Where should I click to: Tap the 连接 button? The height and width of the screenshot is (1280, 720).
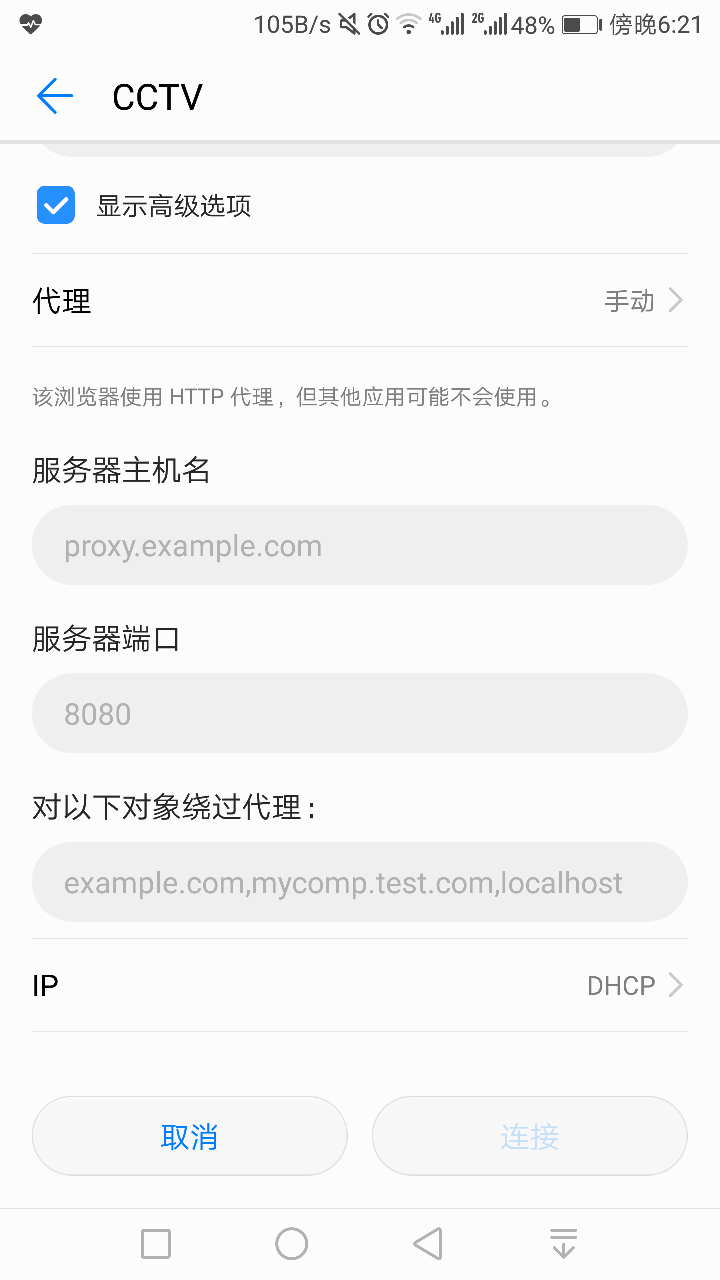coord(530,1137)
